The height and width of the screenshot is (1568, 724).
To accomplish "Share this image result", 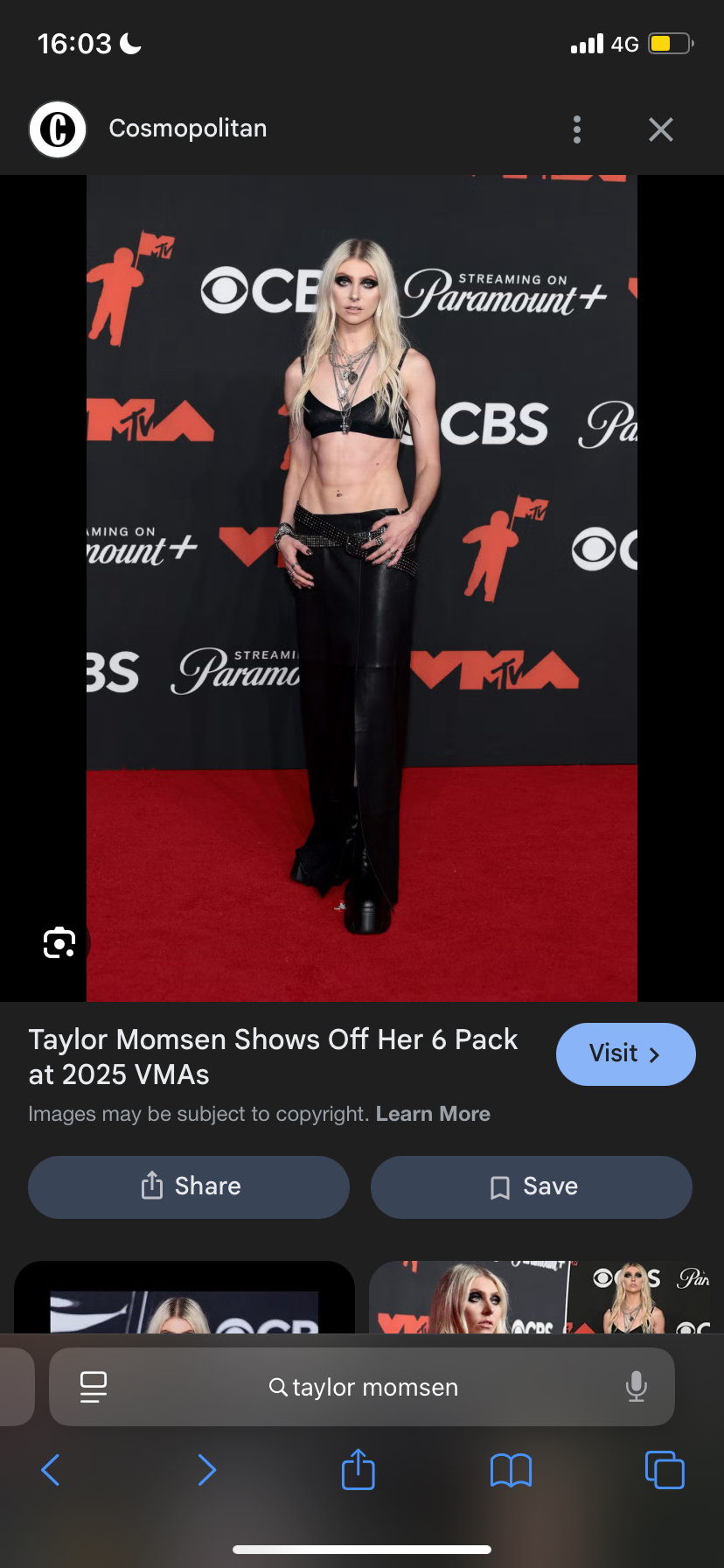I will point(189,1186).
